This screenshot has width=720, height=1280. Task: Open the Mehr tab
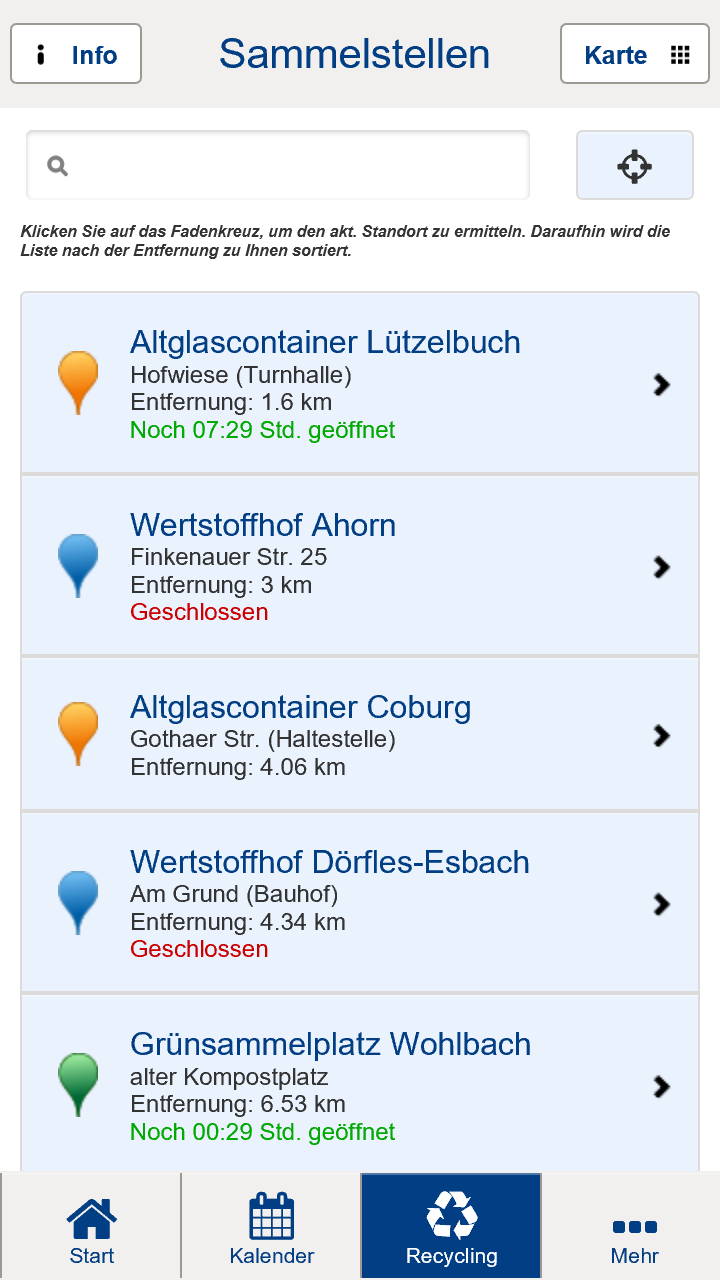[634, 1228]
